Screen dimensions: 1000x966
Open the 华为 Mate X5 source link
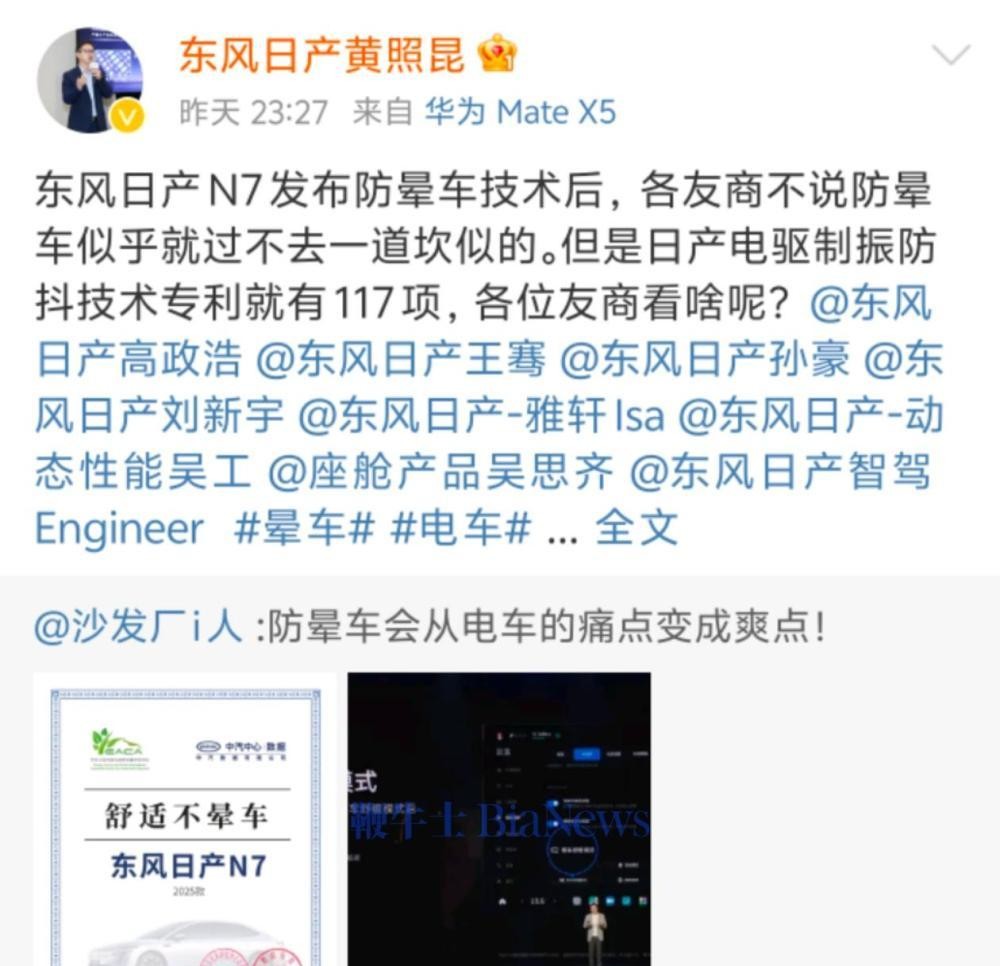[520, 112]
